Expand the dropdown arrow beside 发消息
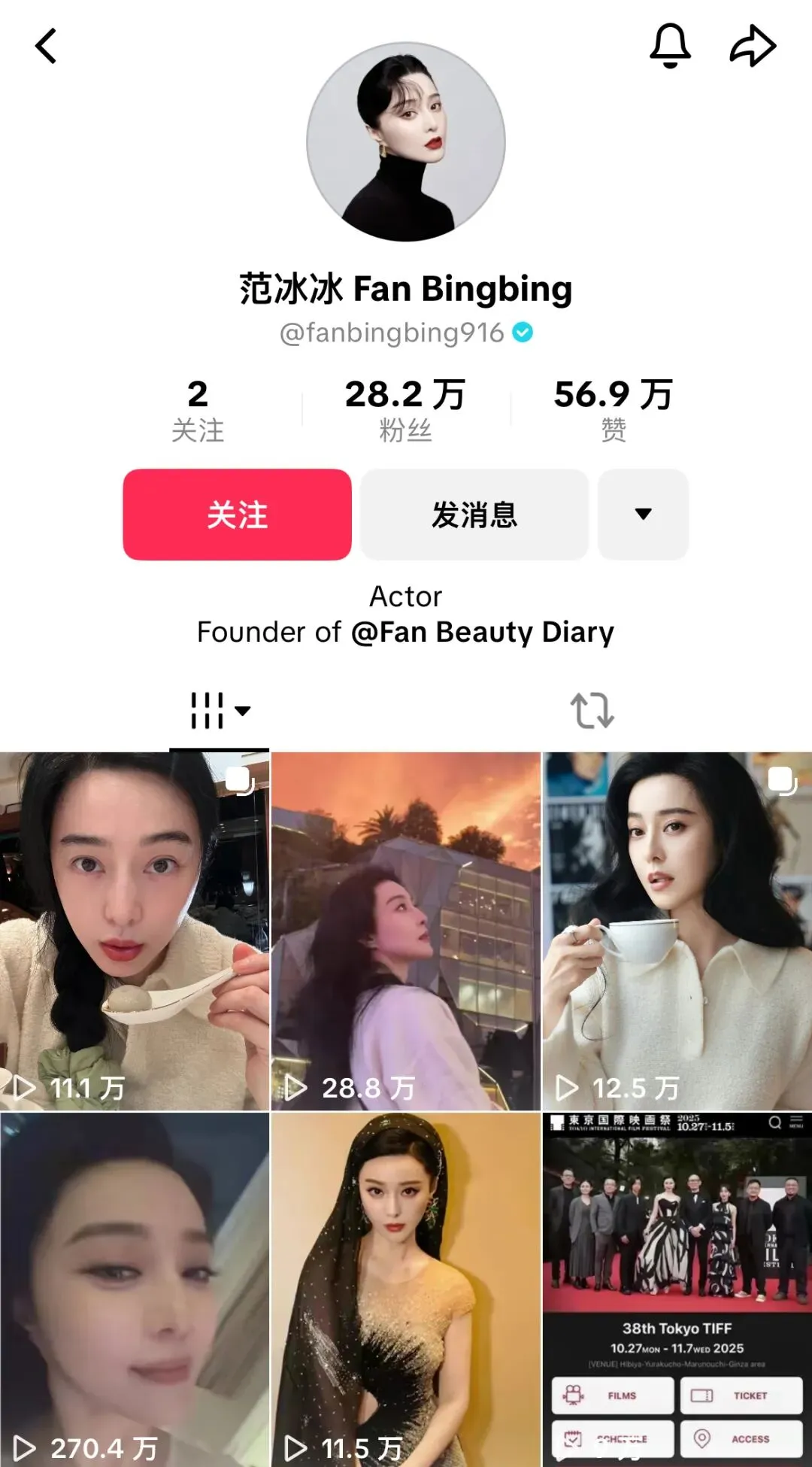Viewport: 812px width, 1467px height. tap(642, 513)
